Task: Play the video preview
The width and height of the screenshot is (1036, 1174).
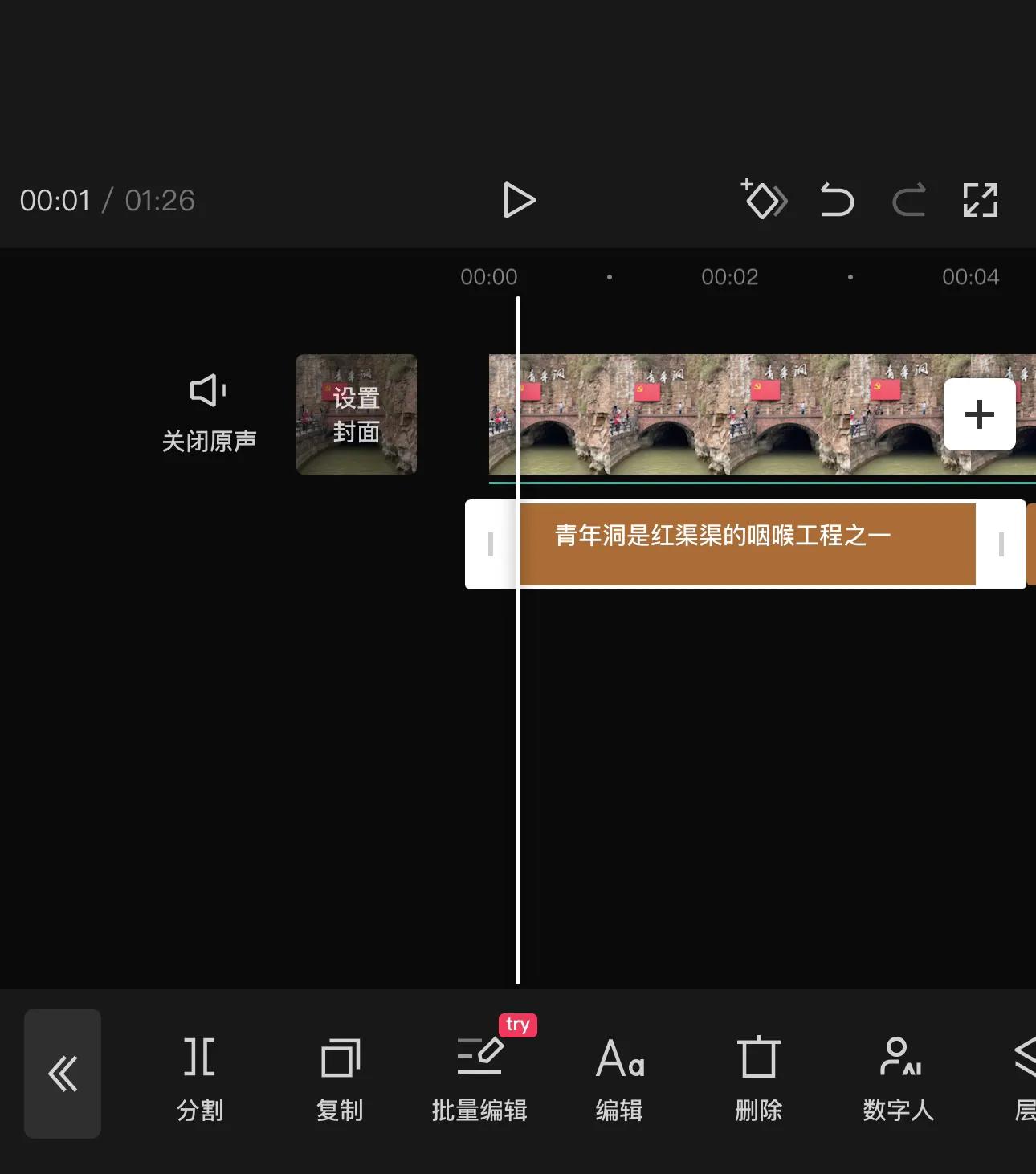Action: [x=519, y=200]
